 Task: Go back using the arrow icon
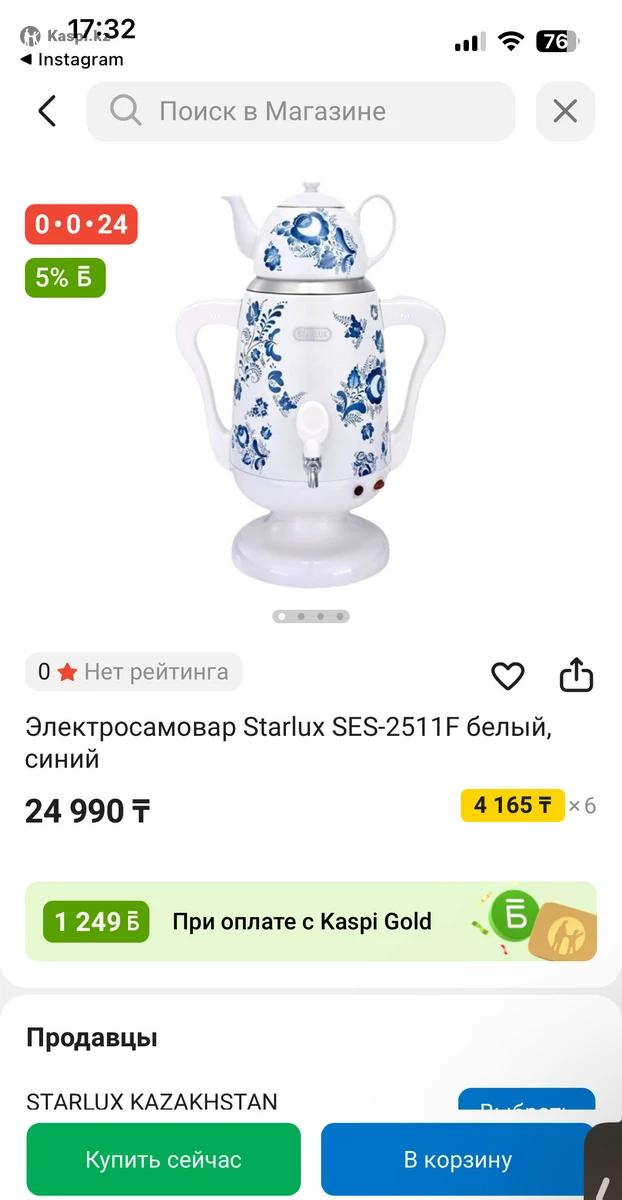pos(47,111)
